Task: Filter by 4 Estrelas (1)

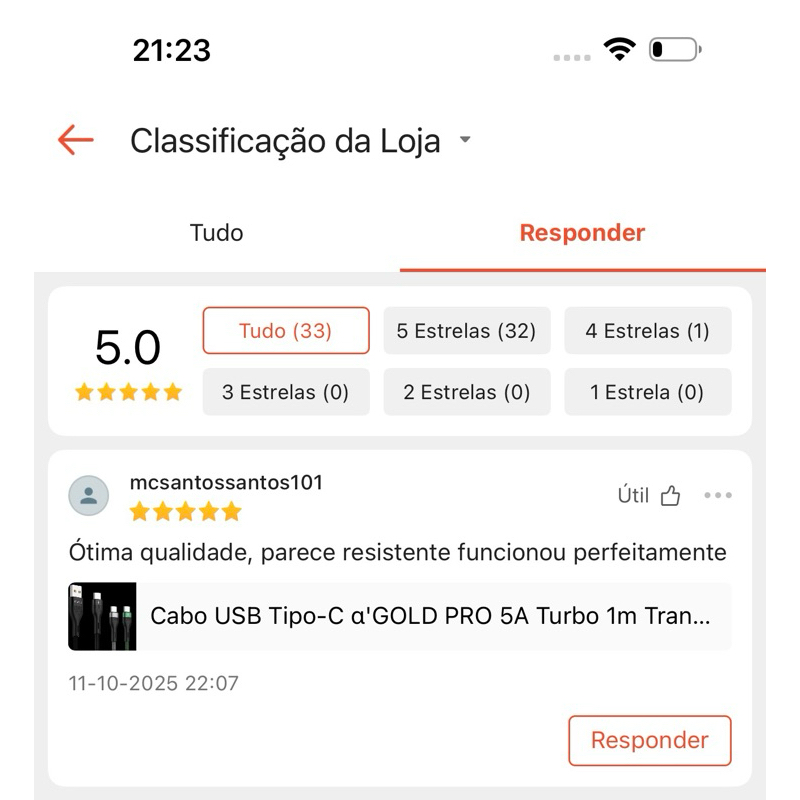Action: click(647, 331)
